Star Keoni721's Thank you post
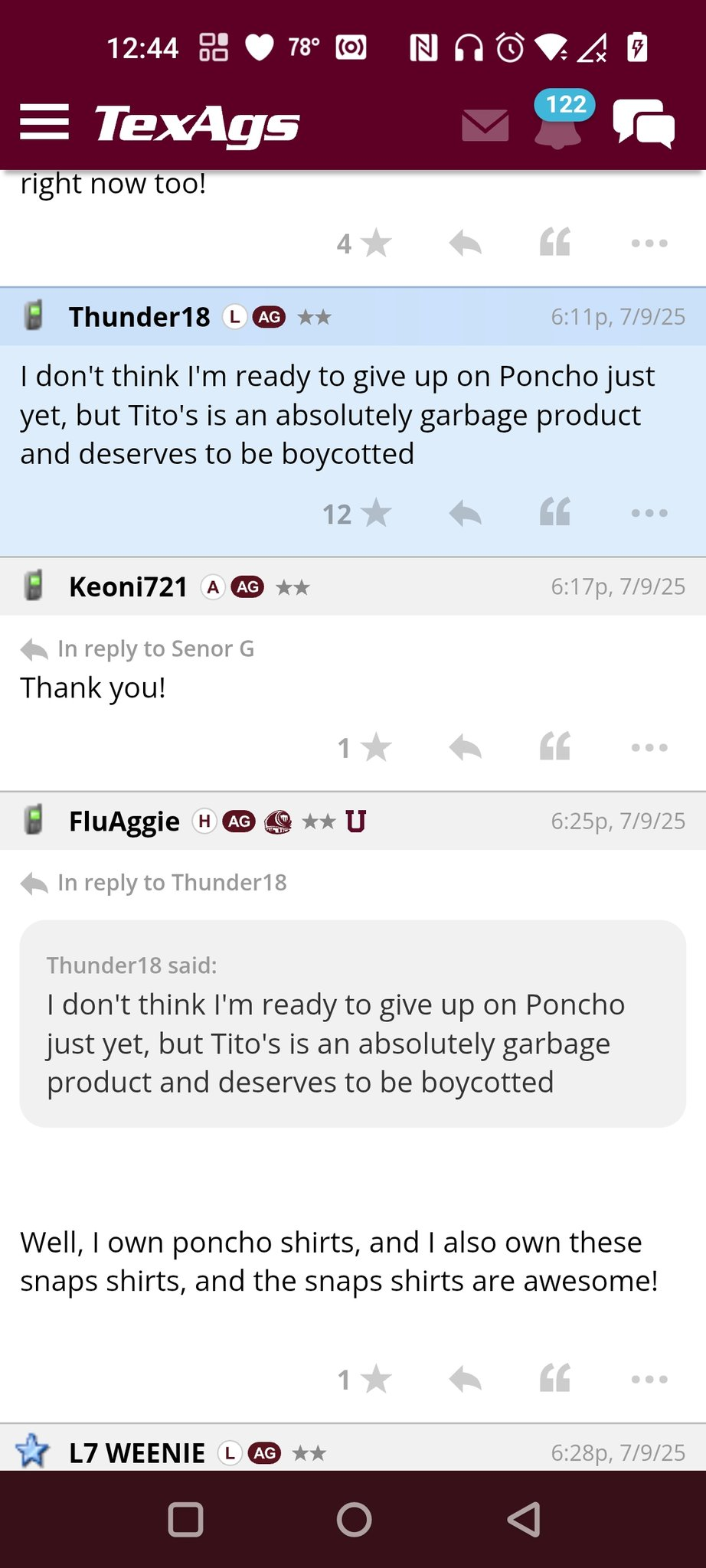The width and height of the screenshot is (706, 1568). tap(365, 748)
